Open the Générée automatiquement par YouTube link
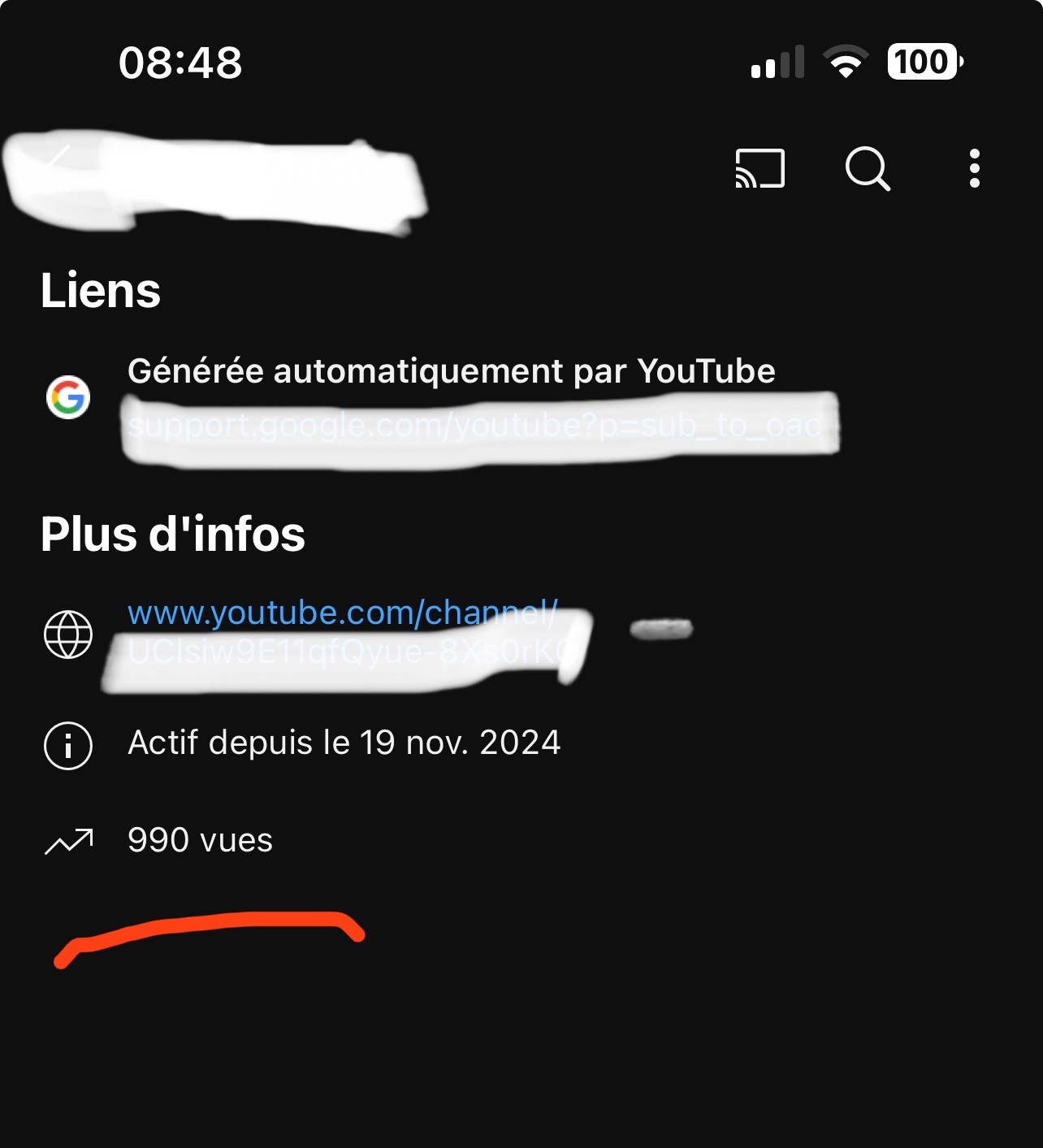The width and height of the screenshot is (1043, 1148). click(451, 372)
